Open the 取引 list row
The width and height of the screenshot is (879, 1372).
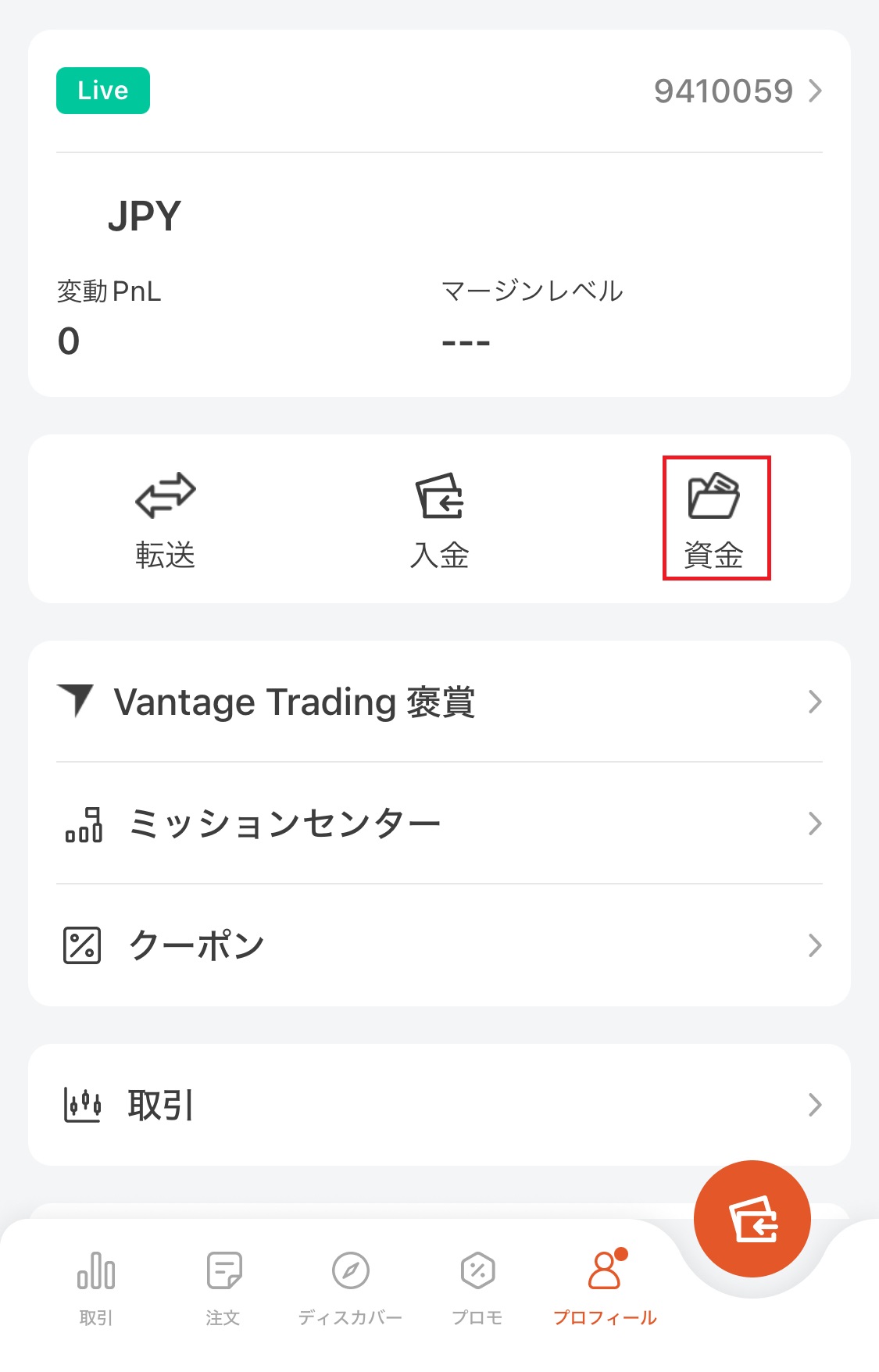pyautogui.click(x=439, y=1105)
